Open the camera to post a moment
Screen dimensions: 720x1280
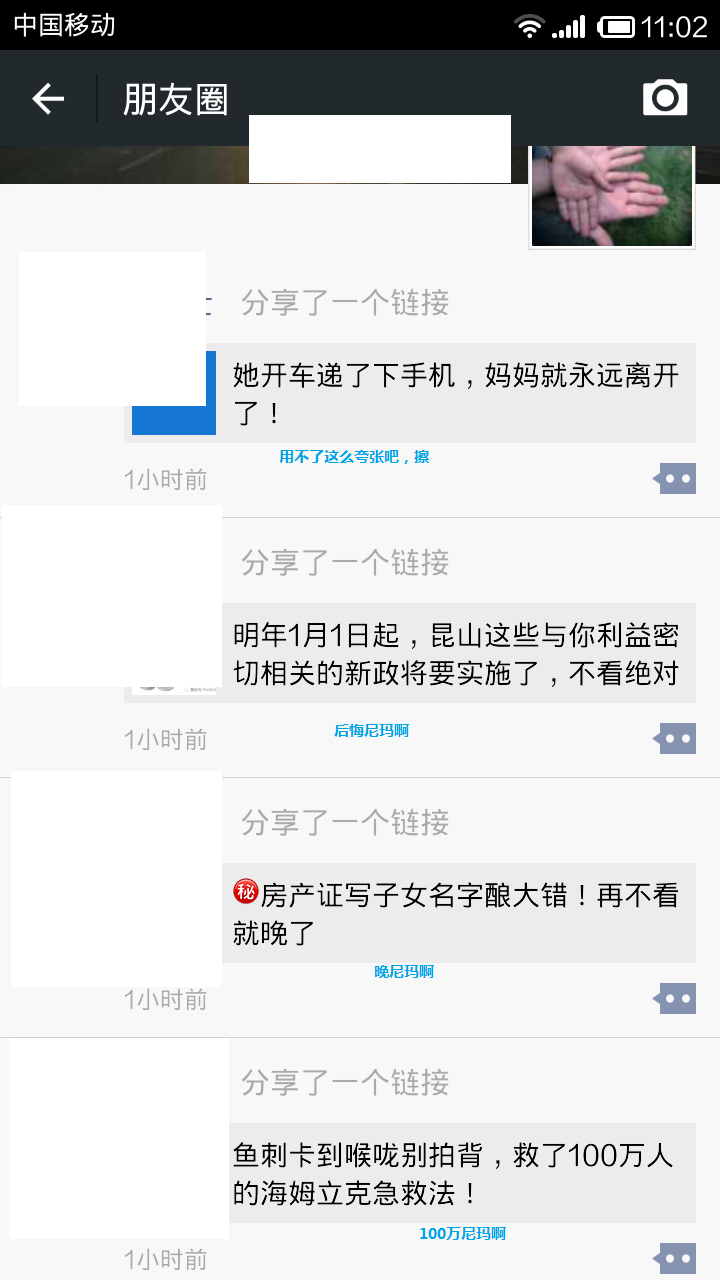665,98
